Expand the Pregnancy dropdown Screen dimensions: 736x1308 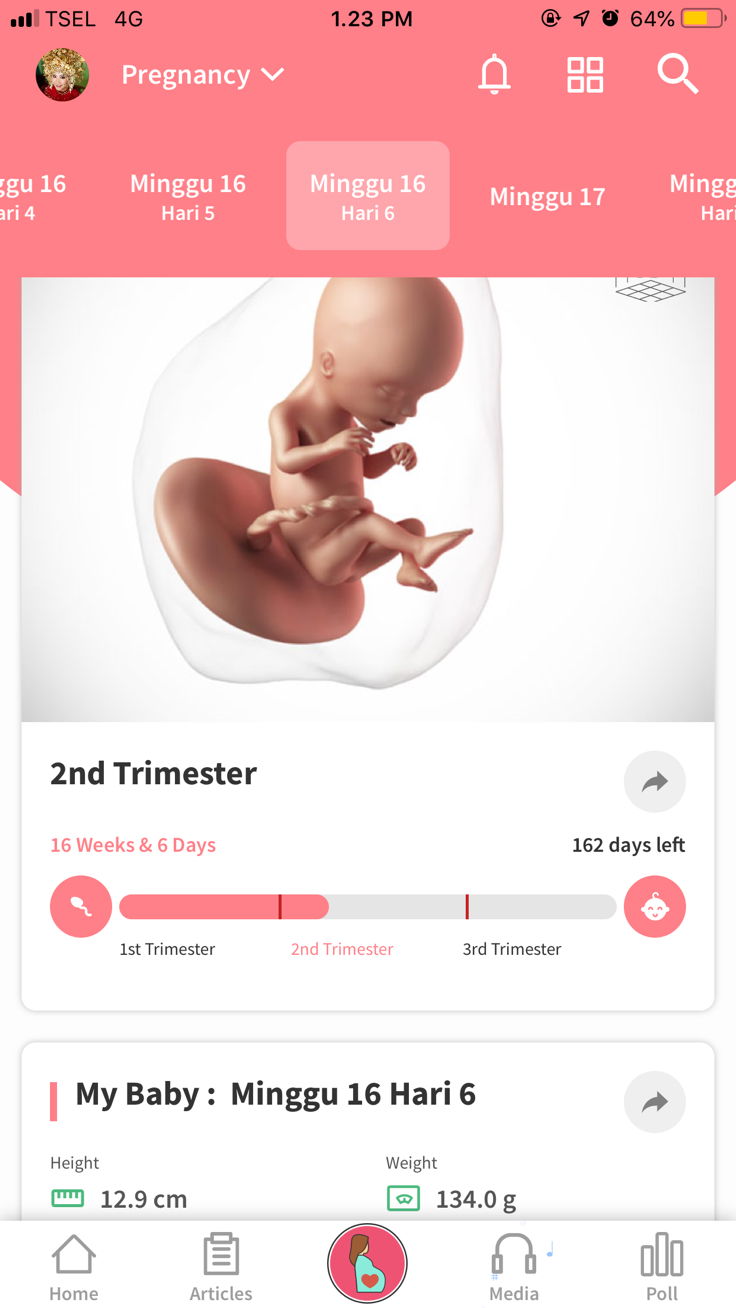point(203,75)
